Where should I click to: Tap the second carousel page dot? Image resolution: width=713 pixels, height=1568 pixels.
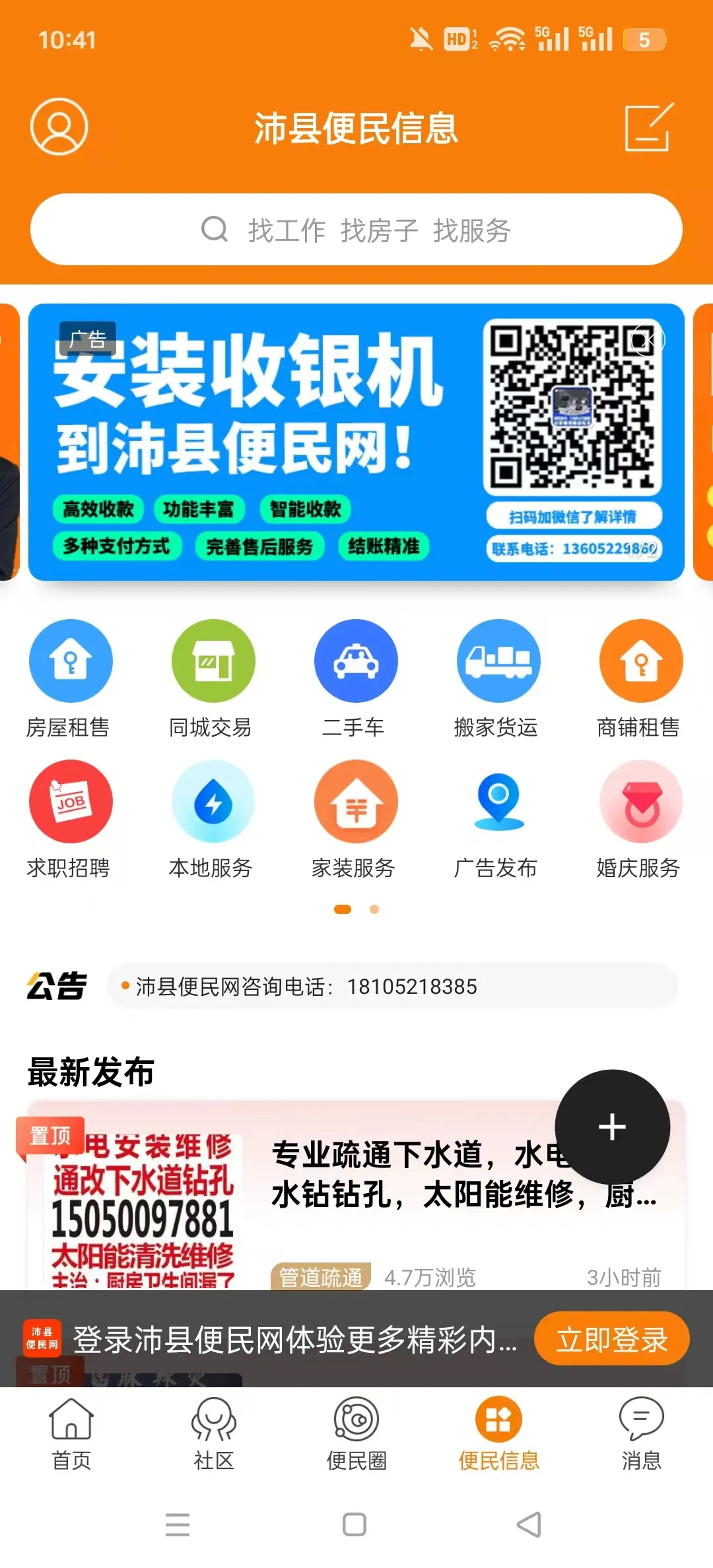point(374,909)
